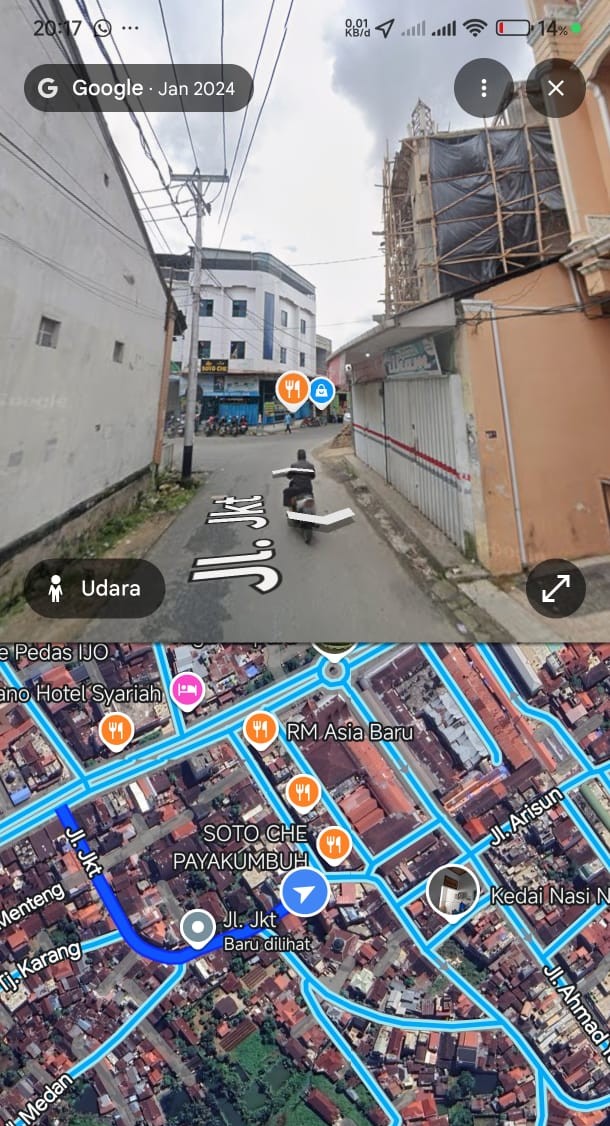Close the Street View panel

click(x=556, y=88)
